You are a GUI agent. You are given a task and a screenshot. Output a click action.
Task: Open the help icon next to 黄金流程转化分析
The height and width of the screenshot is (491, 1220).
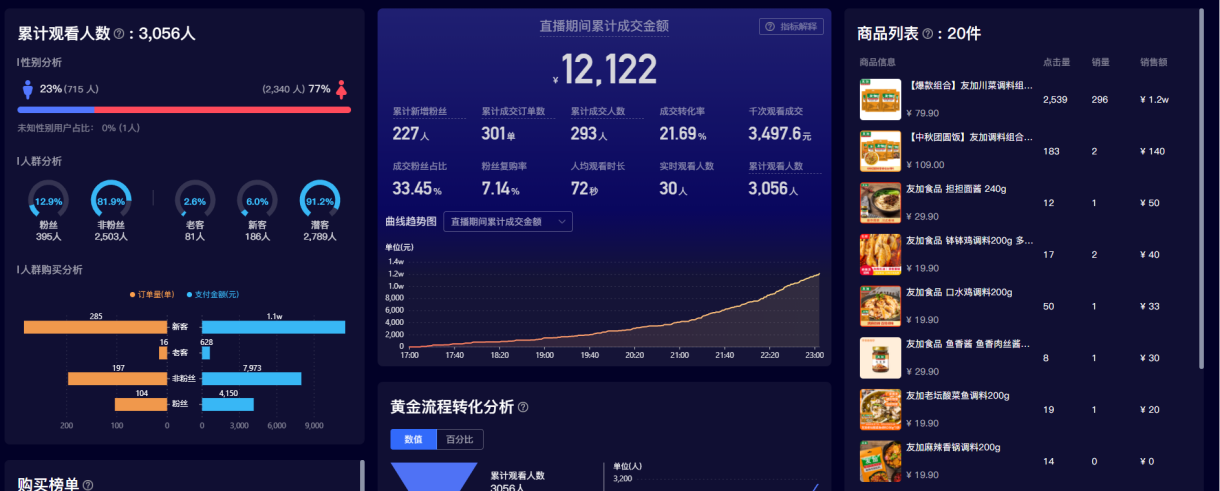(523, 407)
